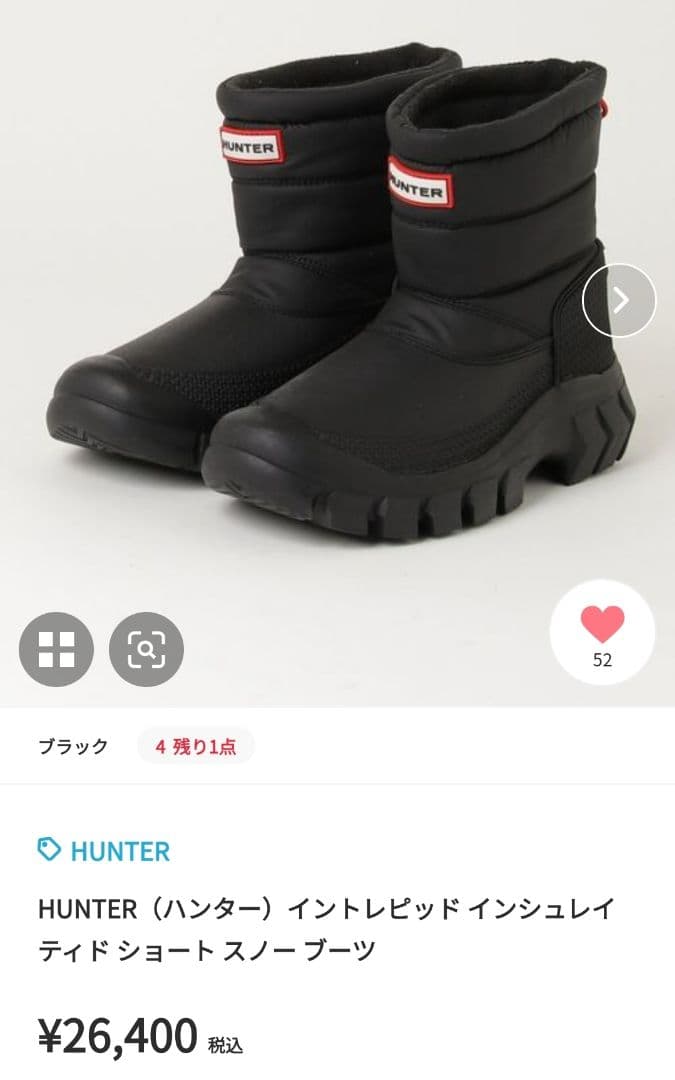
Task: Show the next product image
Action: tap(619, 300)
